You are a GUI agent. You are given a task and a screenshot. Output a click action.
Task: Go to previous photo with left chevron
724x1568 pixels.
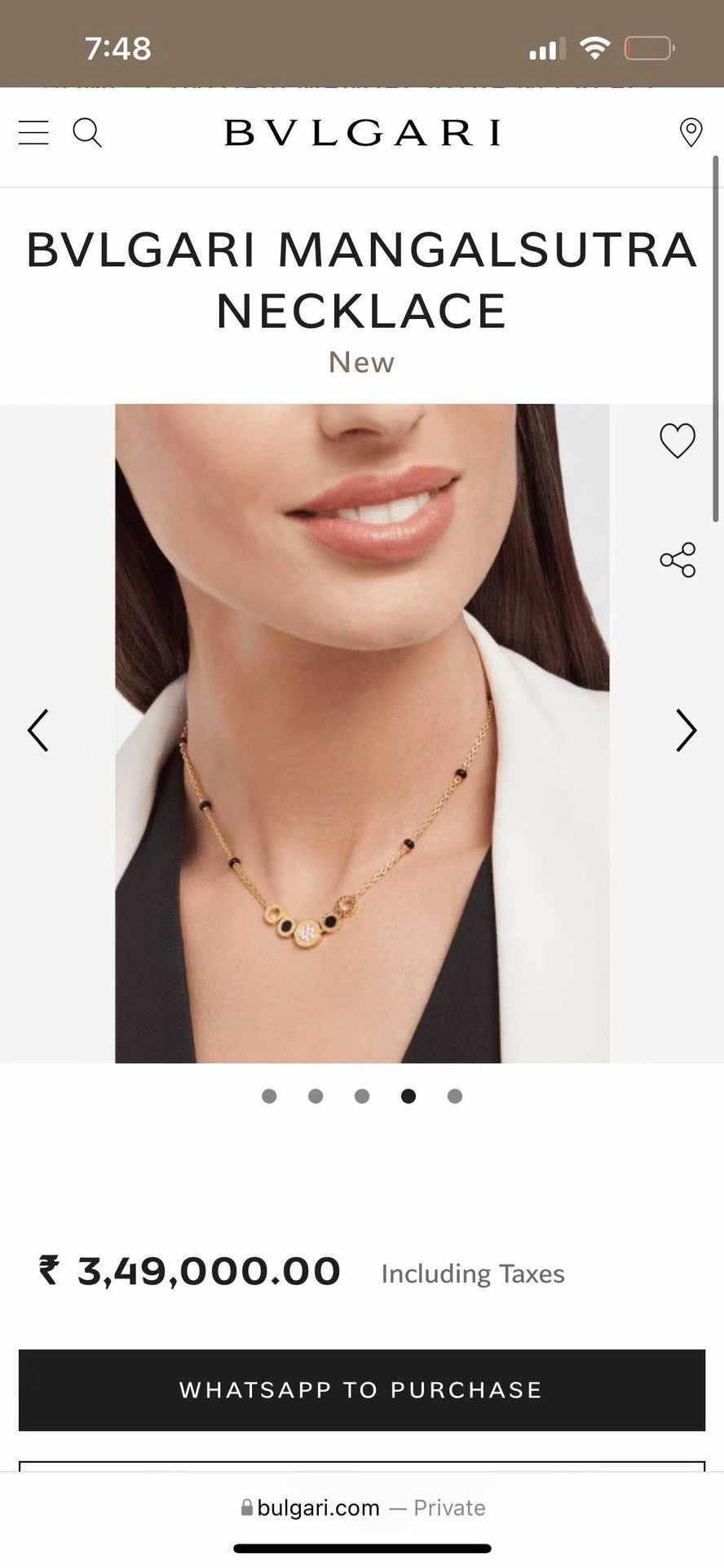(x=38, y=730)
